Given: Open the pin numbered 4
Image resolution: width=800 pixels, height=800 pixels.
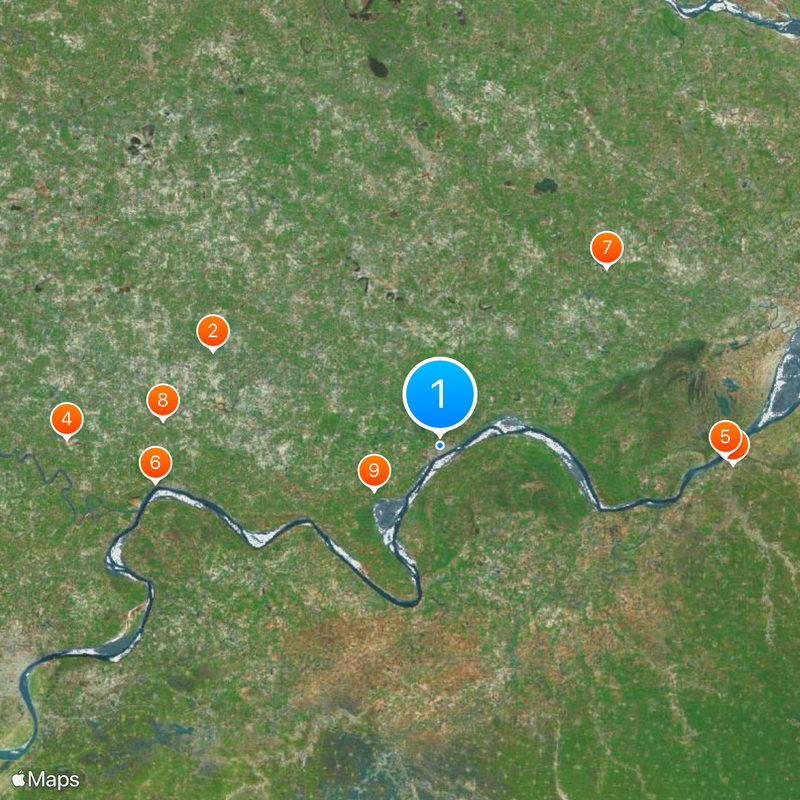Looking at the screenshot, I should pos(66,419).
